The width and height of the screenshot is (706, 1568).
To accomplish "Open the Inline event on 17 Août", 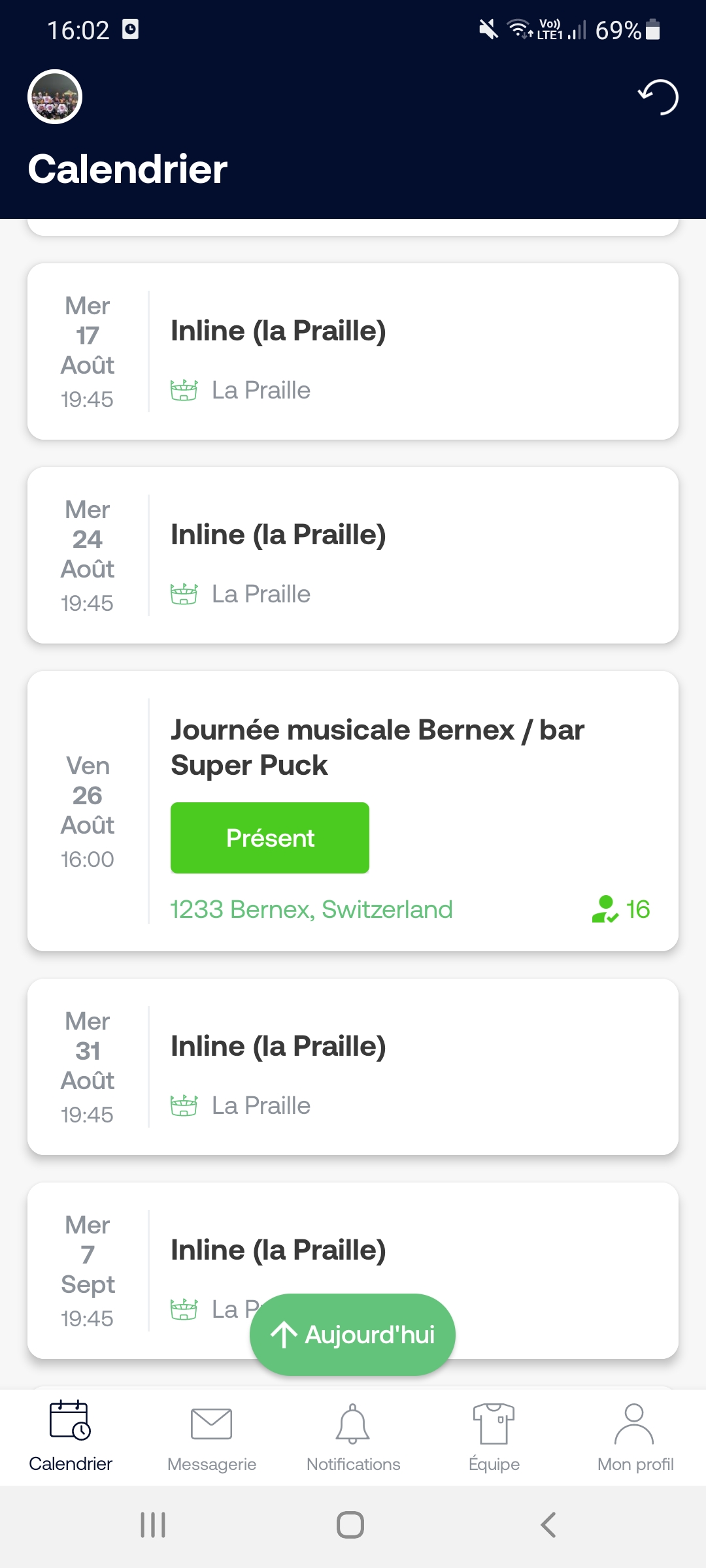I will (x=353, y=351).
